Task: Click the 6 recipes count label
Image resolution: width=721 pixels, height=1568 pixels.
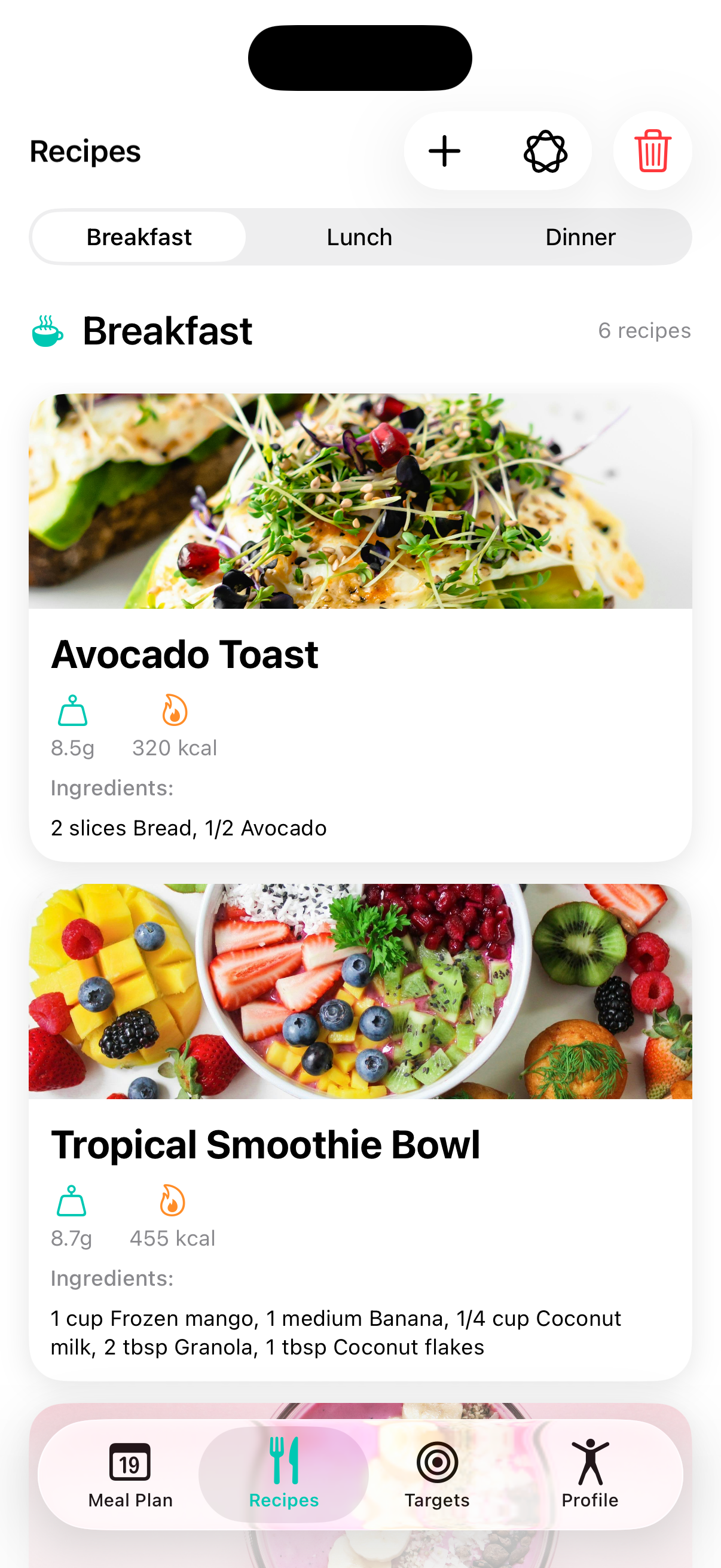Action: coord(644,331)
